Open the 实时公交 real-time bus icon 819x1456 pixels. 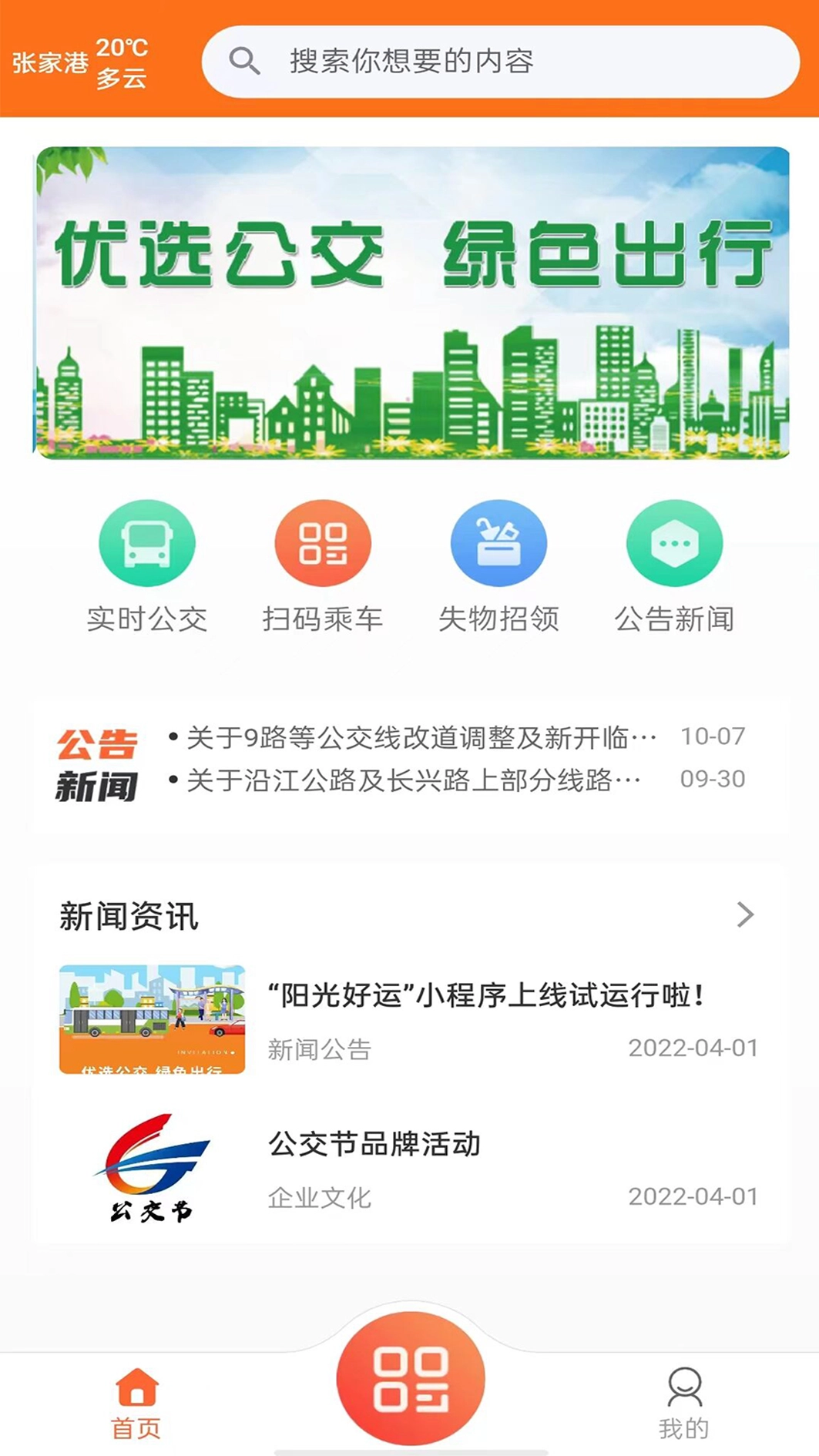point(146,542)
